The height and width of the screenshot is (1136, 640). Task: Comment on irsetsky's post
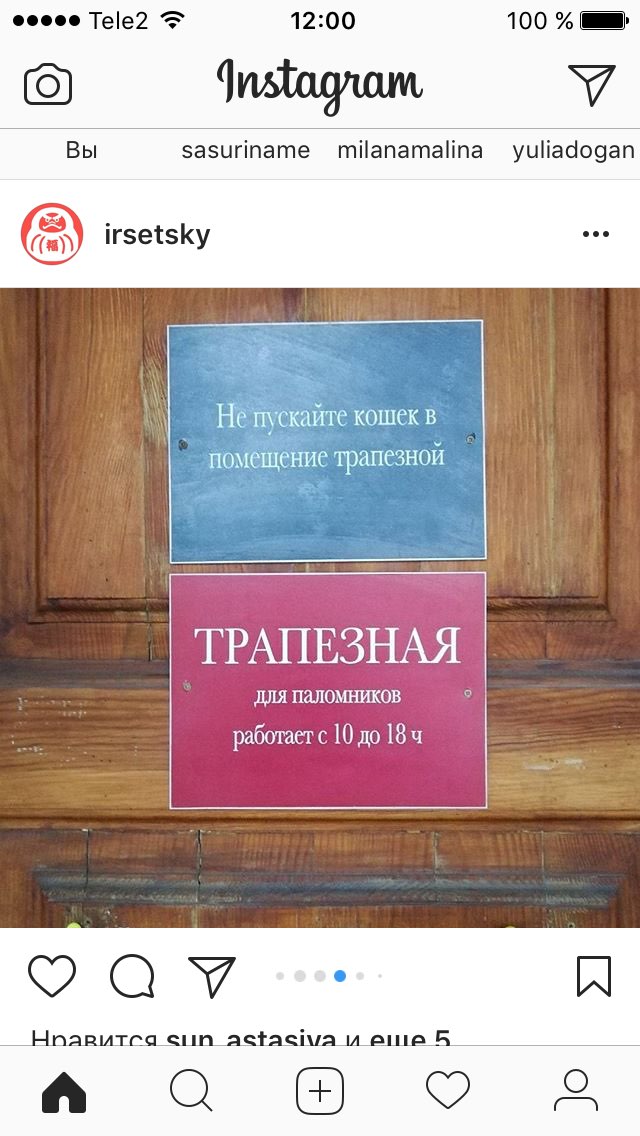tap(132, 976)
